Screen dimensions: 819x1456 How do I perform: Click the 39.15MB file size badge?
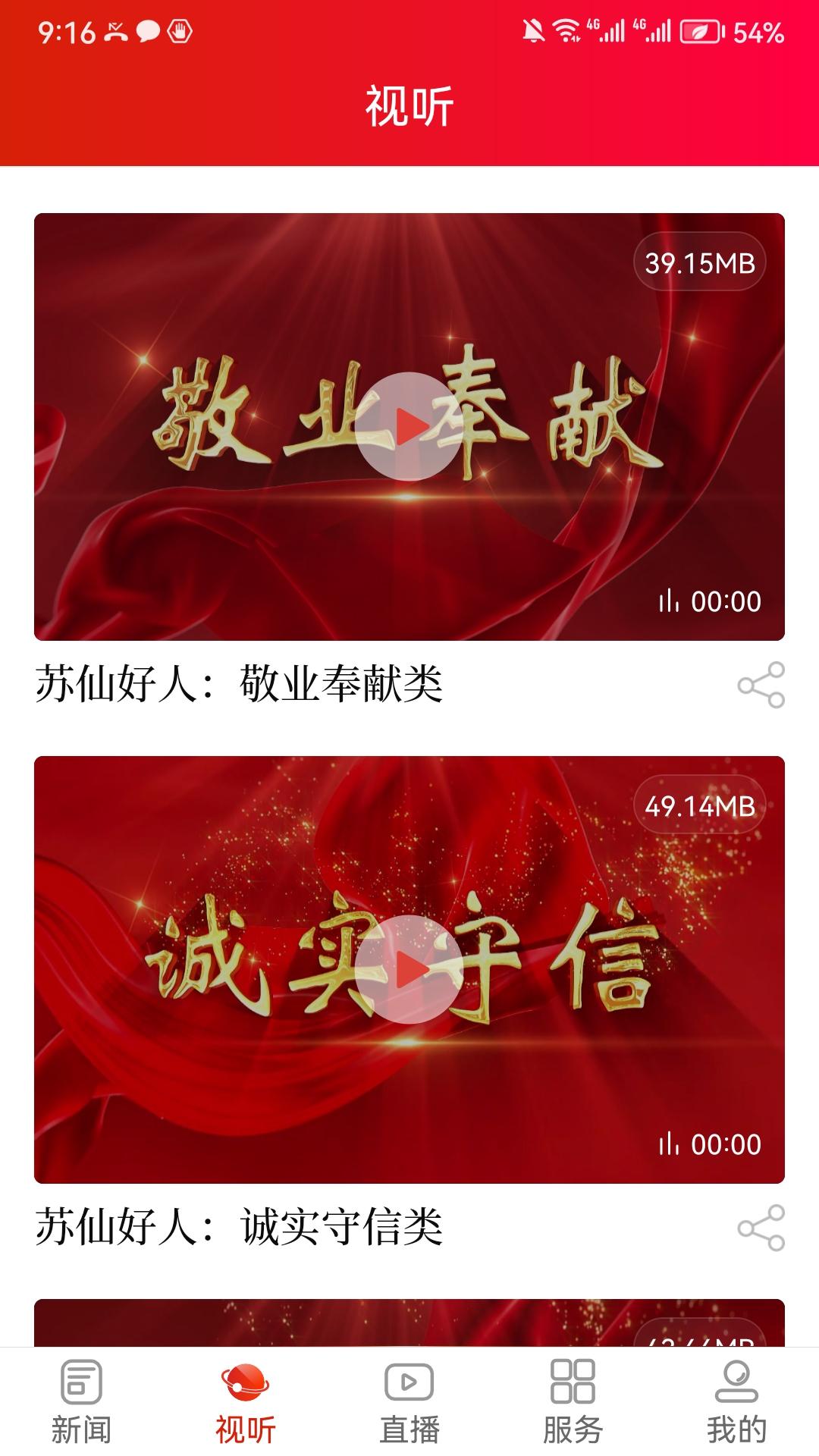tap(699, 261)
